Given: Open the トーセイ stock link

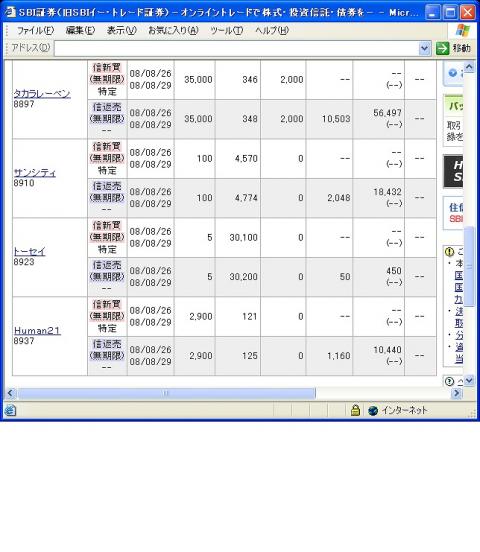Looking at the screenshot, I should (30, 251).
